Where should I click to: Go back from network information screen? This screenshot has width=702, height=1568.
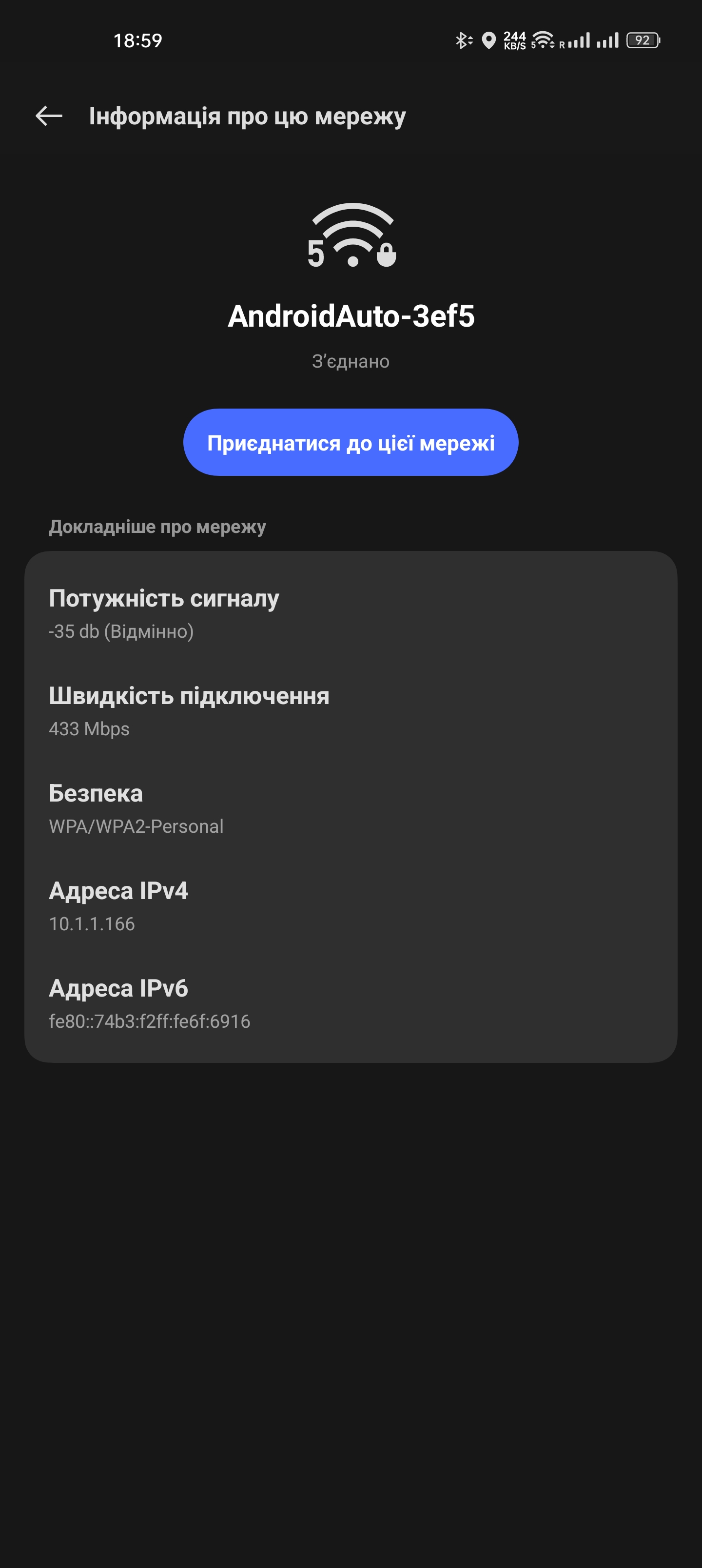click(49, 116)
